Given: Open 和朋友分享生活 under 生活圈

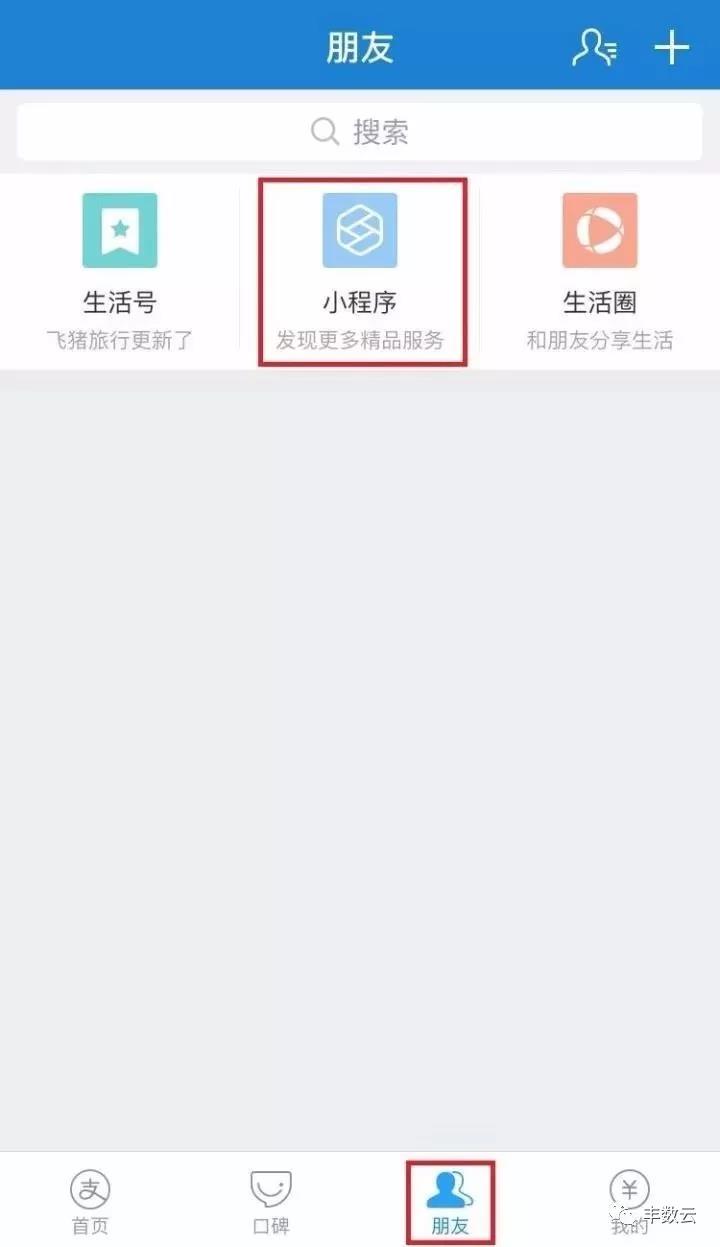Looking at the screenshot, I should [x=600, y=340].
